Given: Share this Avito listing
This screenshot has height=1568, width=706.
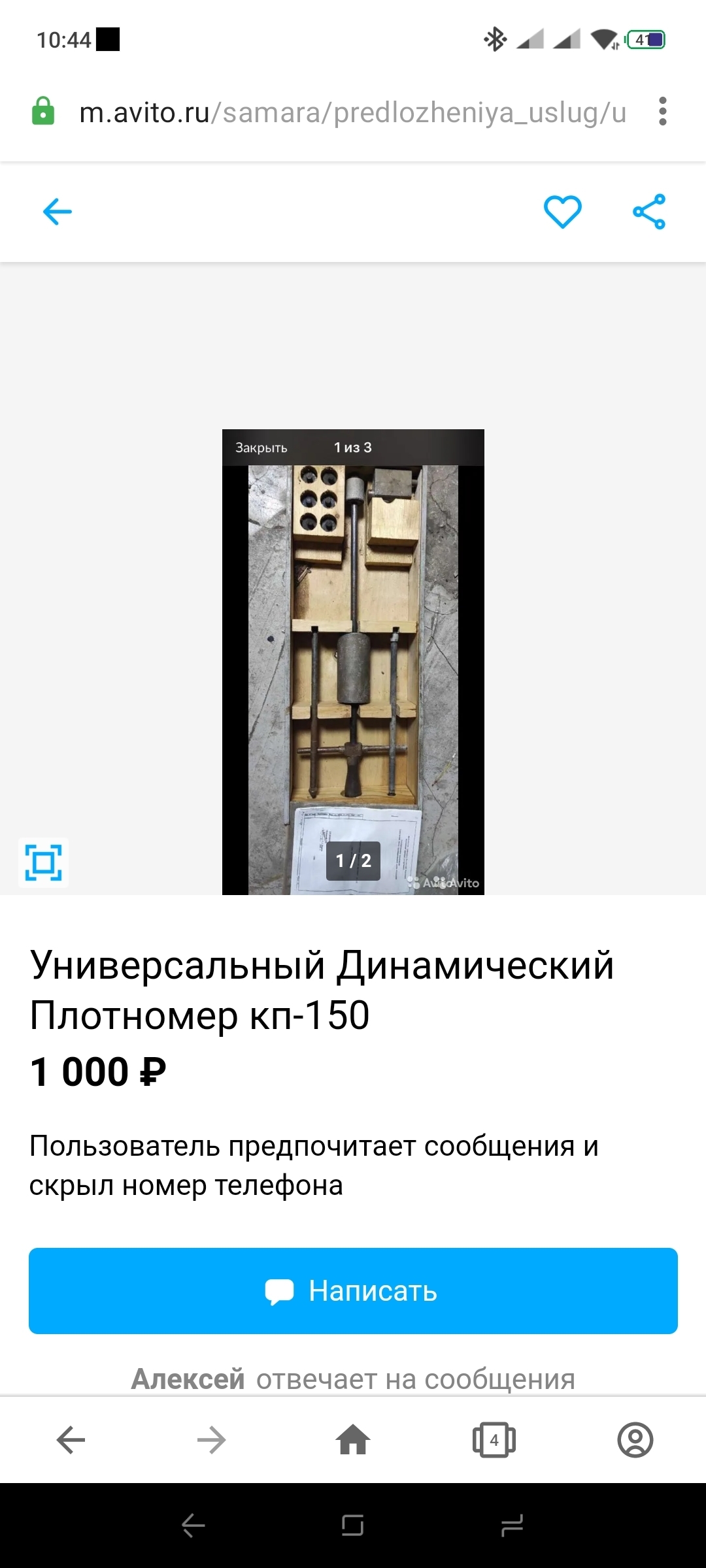Looking at the screenshot, I should (x=648, y=212).
